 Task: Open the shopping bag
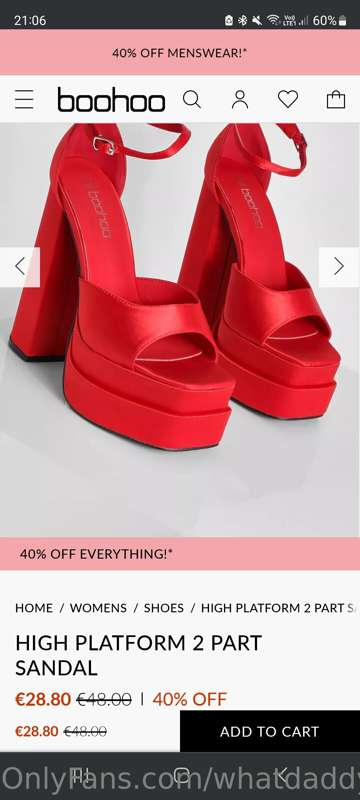coord(336,99)
